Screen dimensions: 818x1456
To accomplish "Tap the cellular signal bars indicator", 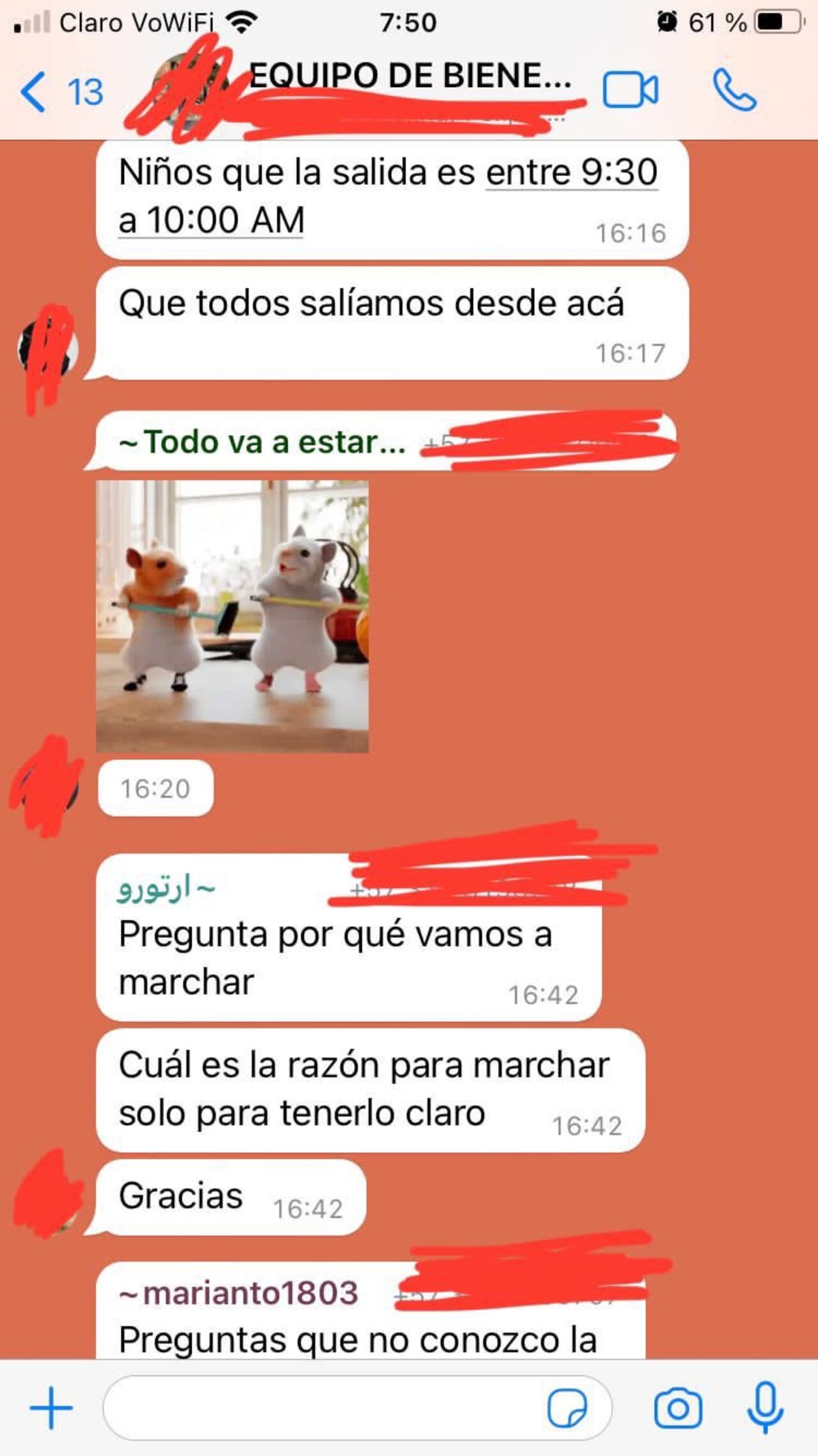I will click(x=31, y=20).
